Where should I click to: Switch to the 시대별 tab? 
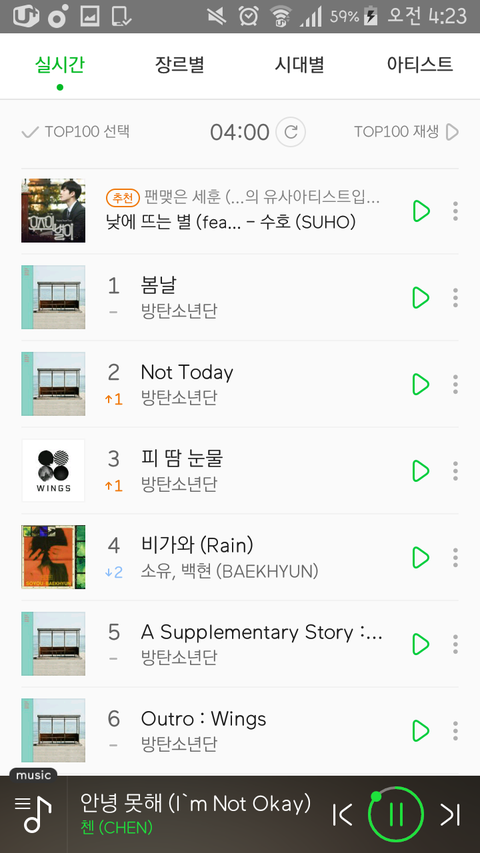tap(299, 65)
